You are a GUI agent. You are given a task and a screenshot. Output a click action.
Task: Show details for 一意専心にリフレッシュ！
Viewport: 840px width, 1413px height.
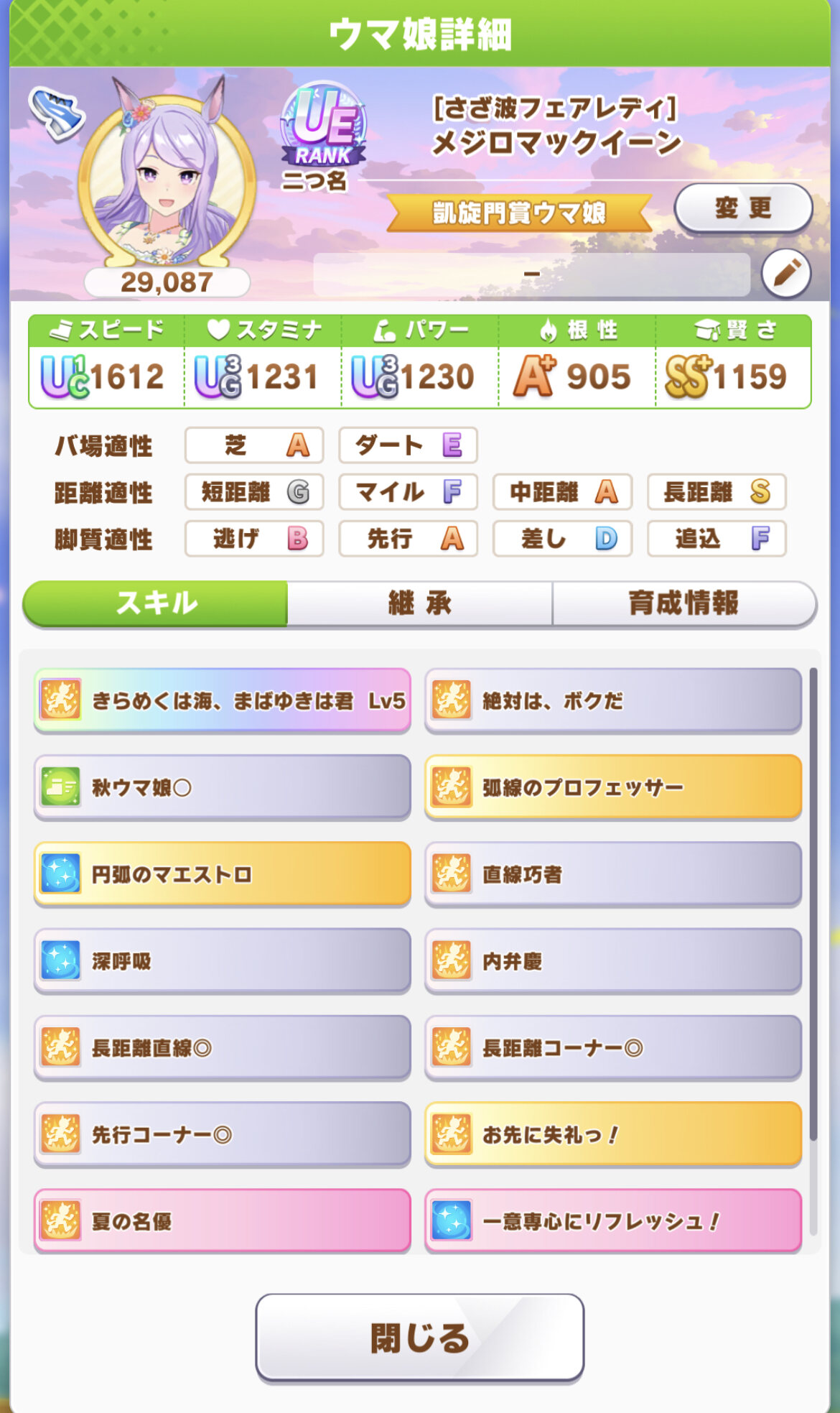click(x=613, y=1221)
